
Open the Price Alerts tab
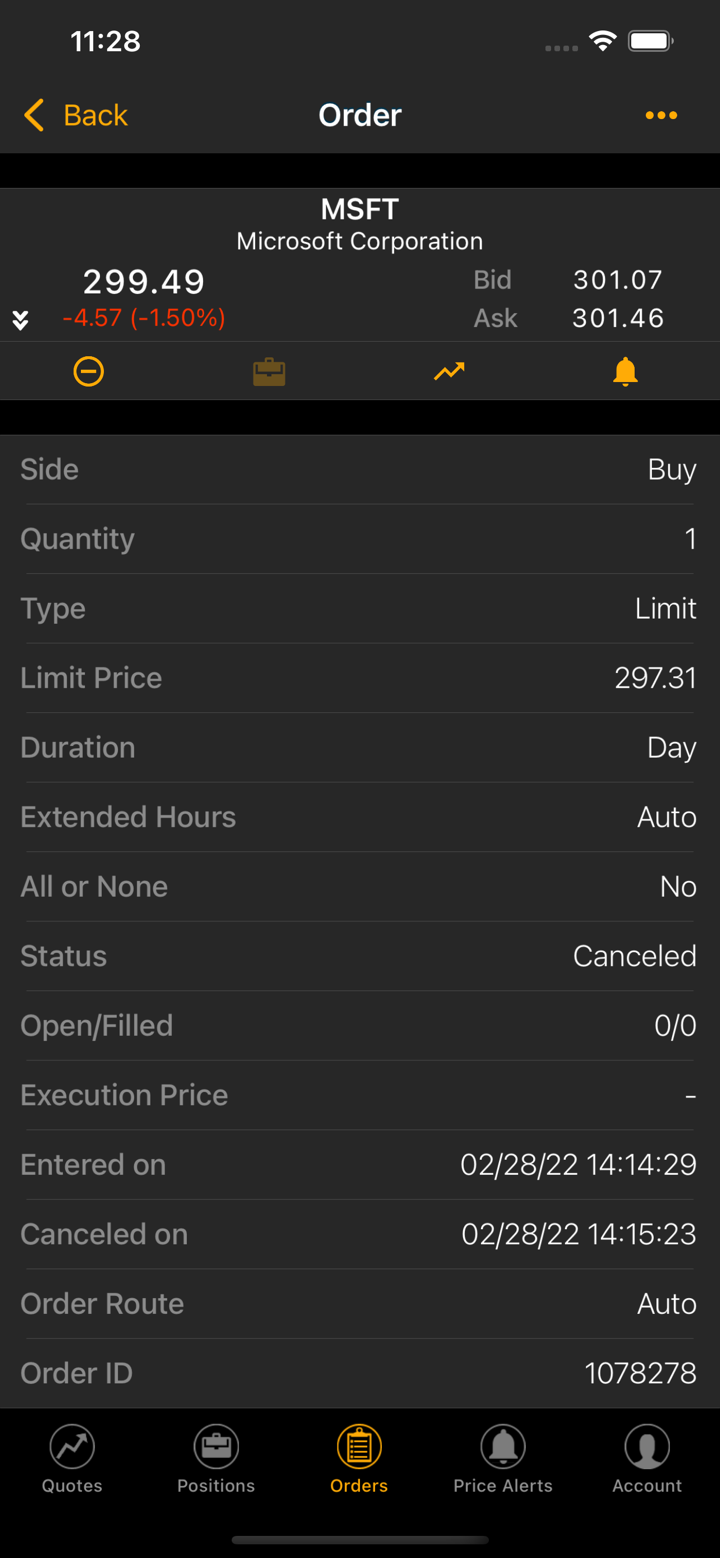pyautogui.click(x=503, y=1460)
